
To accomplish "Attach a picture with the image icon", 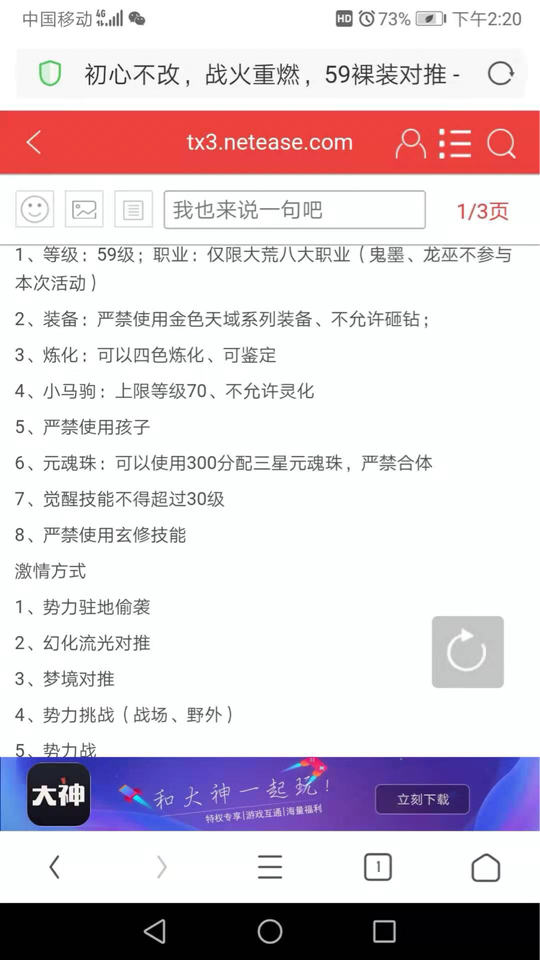I will pyautogui.click(x=84, y=209).
